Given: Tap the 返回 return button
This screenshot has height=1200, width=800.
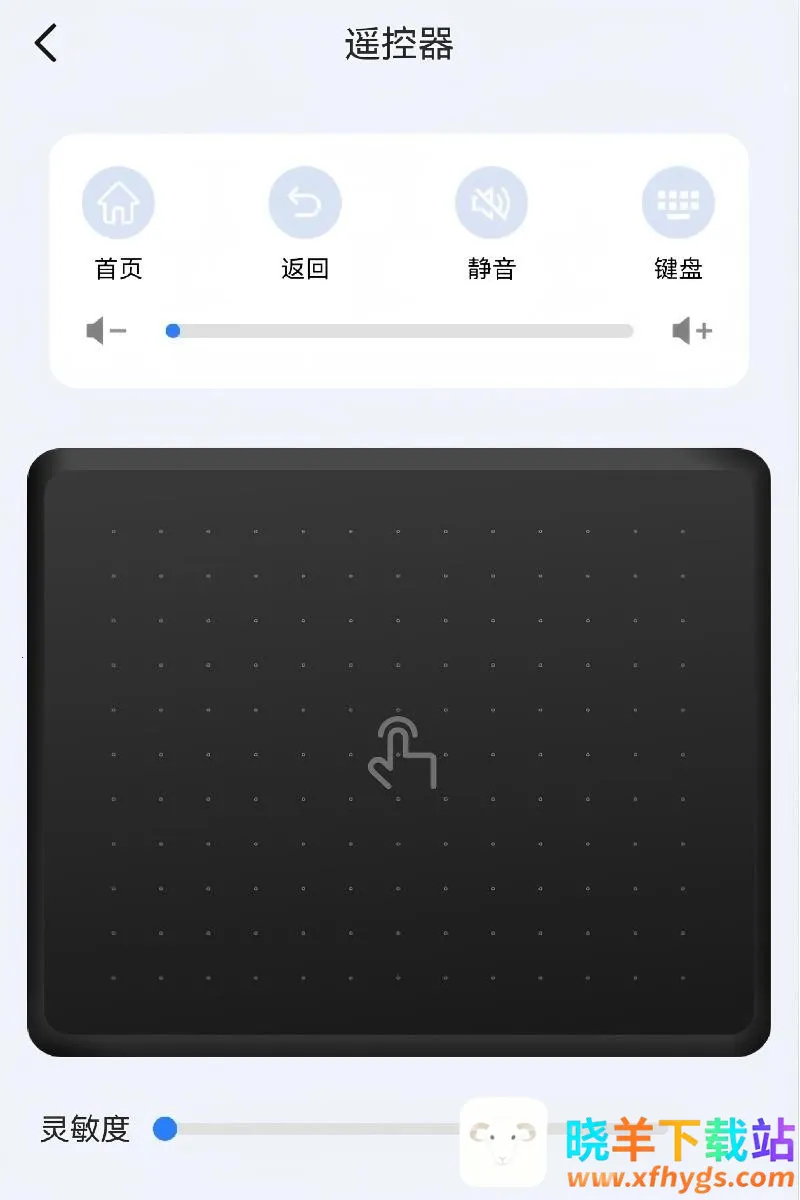Looking at the screenshot, I should [305, 203].
